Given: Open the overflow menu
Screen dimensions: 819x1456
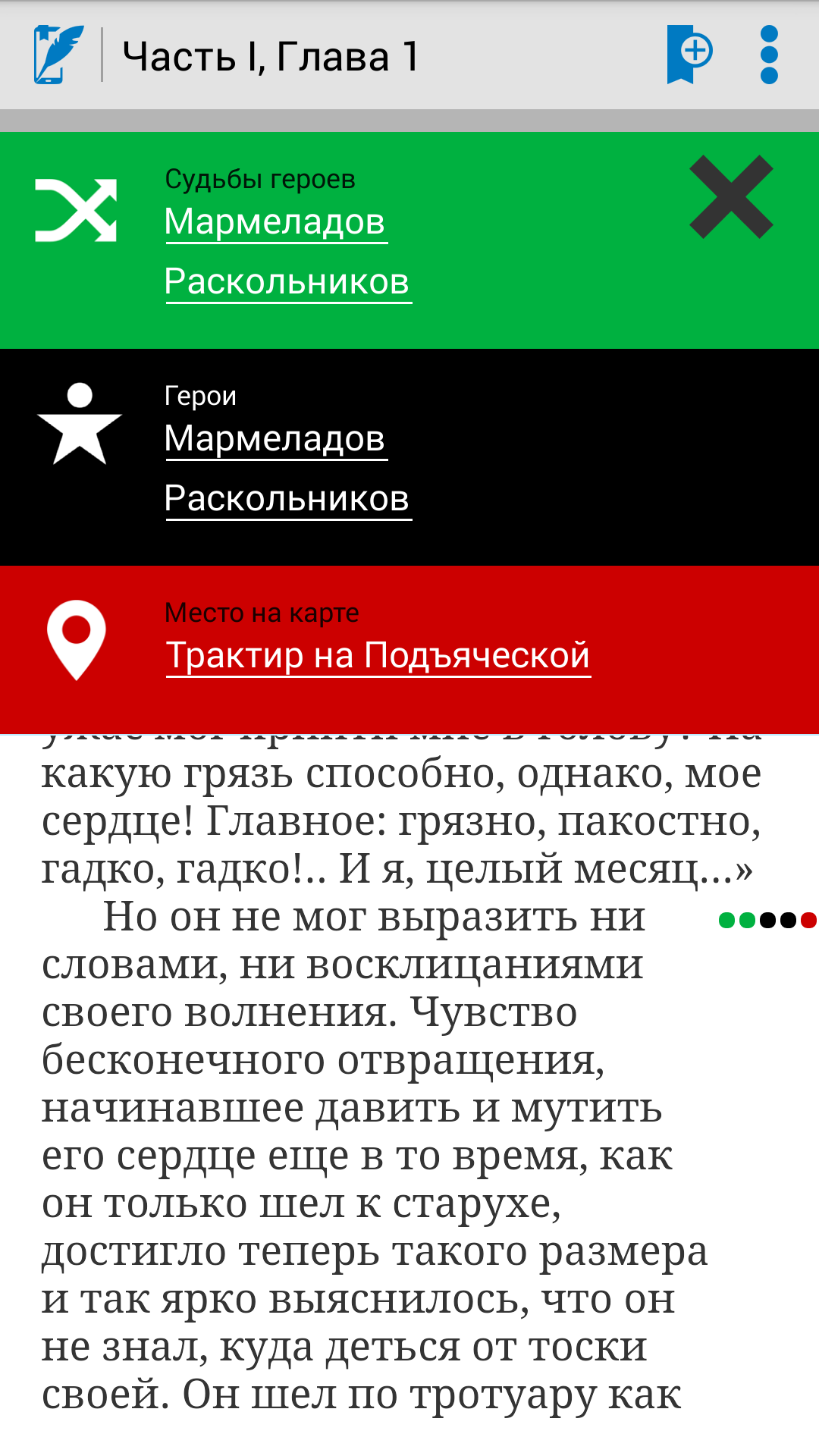Looking at the screenshot, I should 769,55.
